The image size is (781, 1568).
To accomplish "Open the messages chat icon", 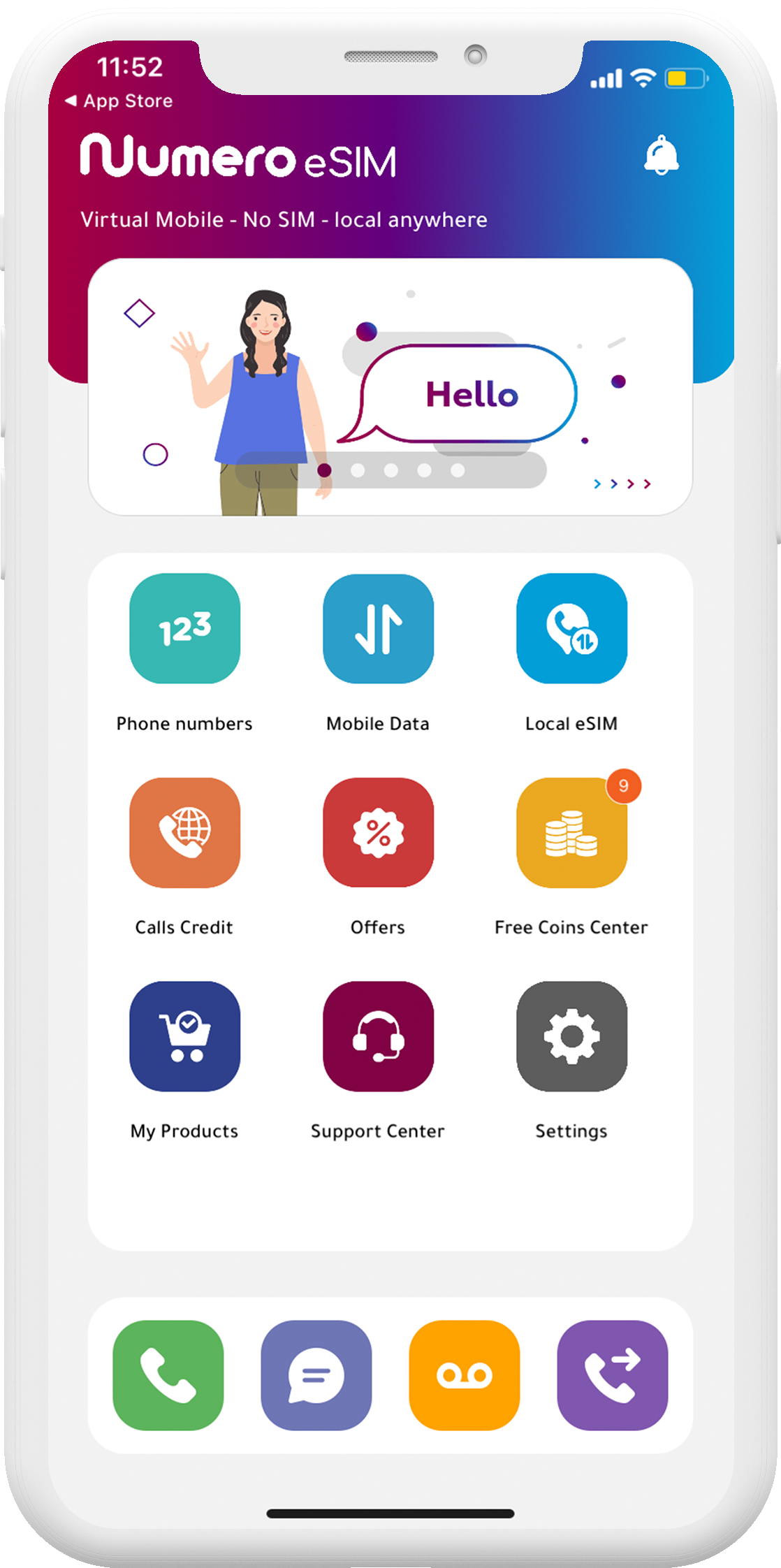I will coord(316,1375).
